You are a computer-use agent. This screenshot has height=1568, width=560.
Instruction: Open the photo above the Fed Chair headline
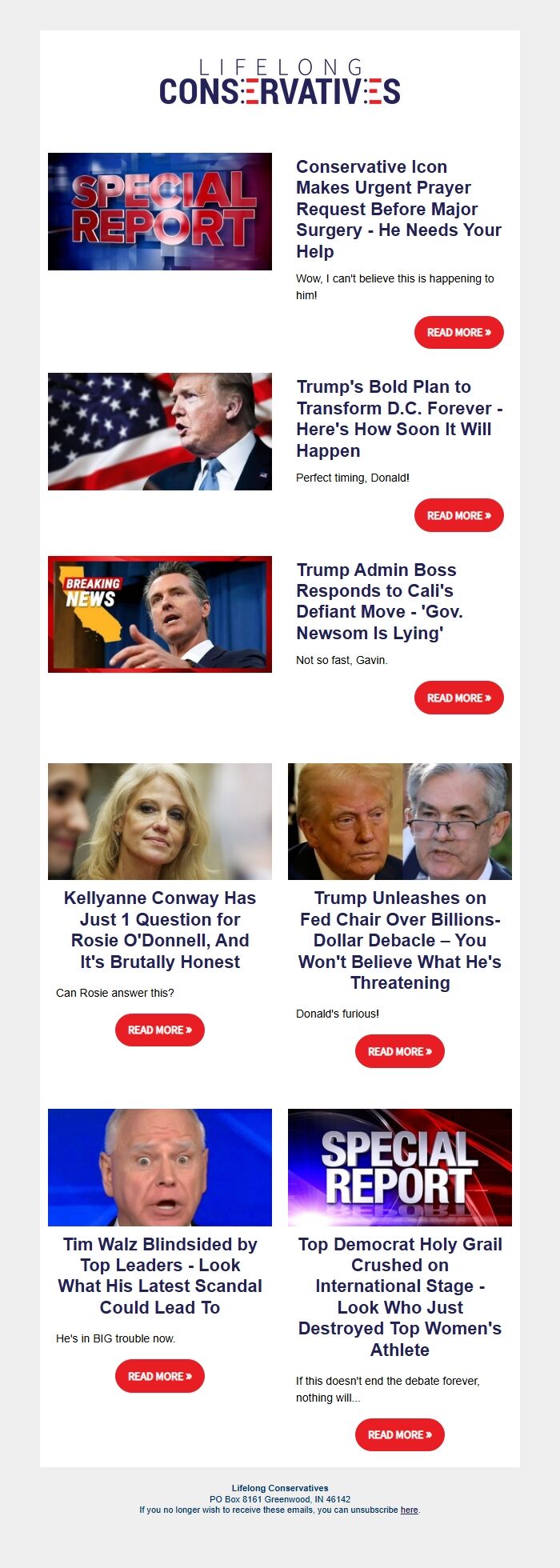tap(400, 821)
